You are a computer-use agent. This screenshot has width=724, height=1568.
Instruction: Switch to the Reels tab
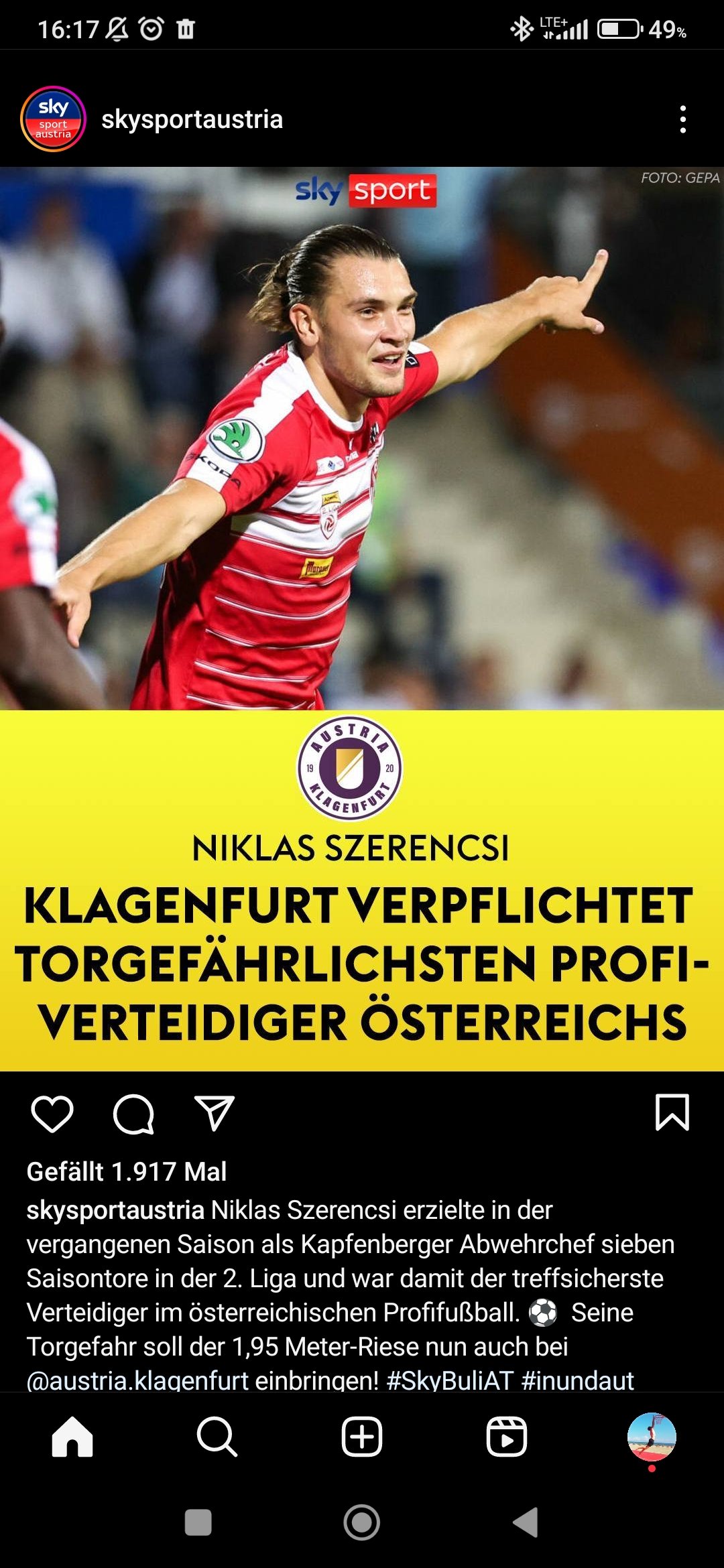coord(506,1437)
